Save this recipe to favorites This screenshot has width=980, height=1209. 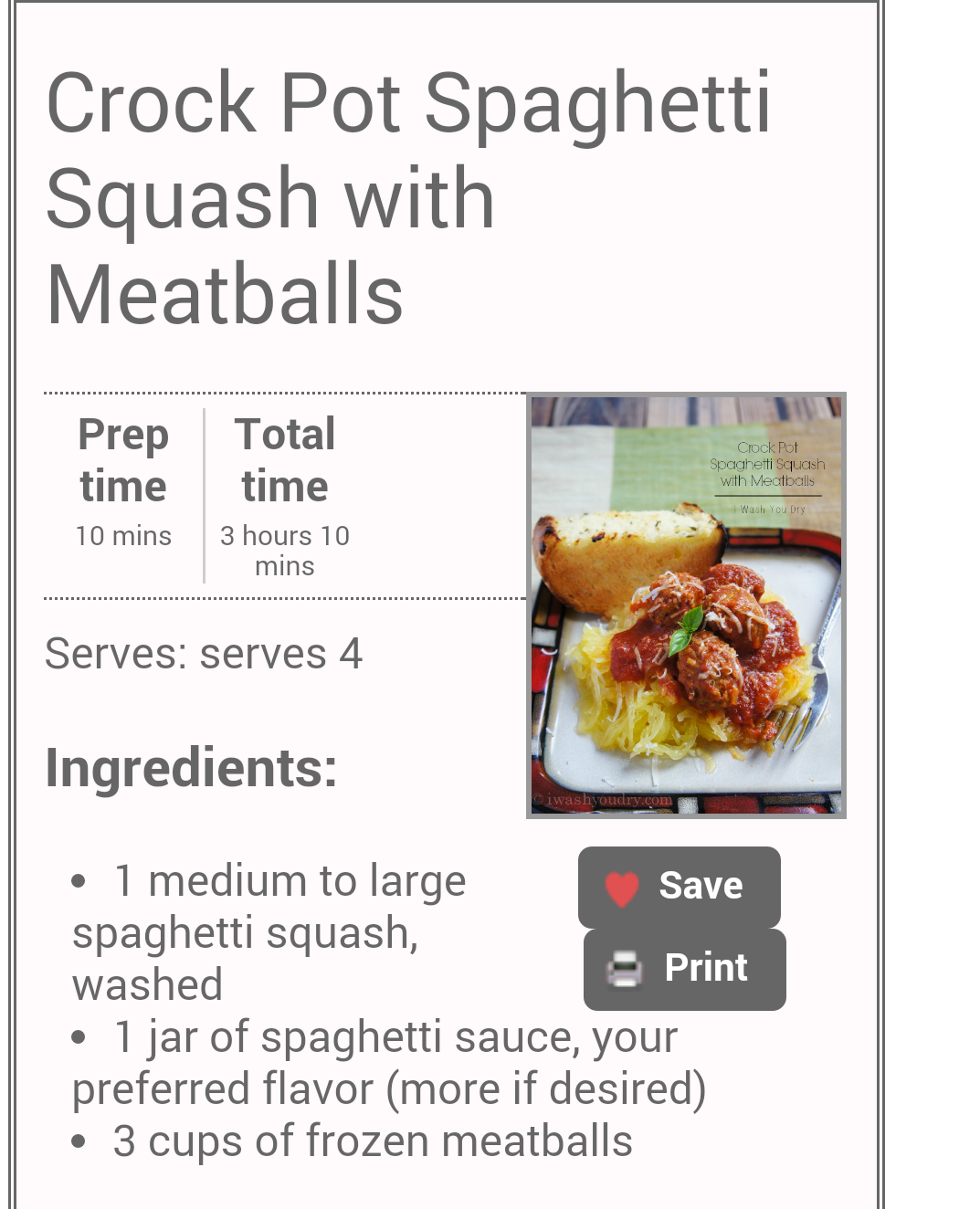tap(679, 887)
